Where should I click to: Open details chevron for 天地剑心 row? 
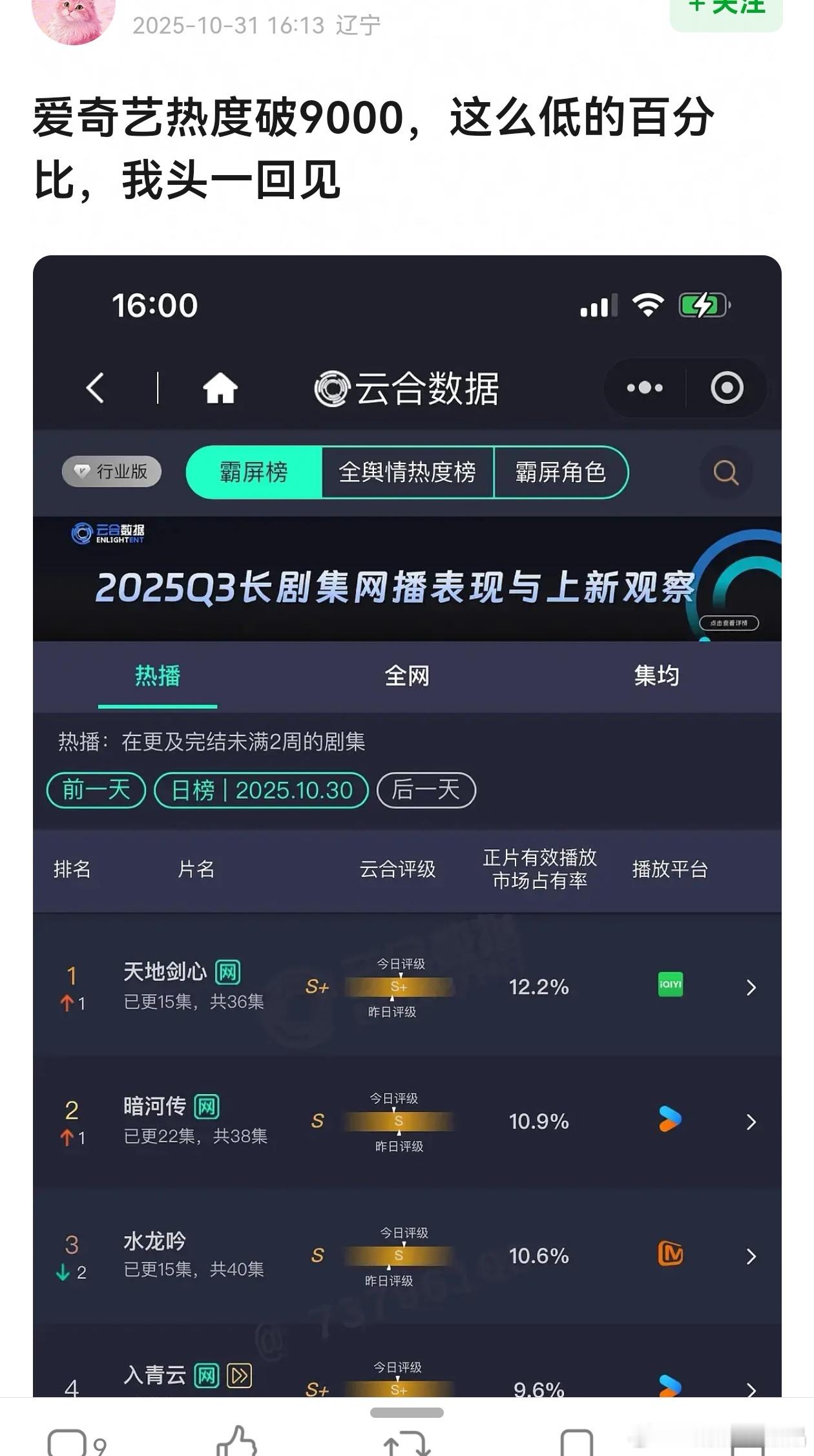751,987
